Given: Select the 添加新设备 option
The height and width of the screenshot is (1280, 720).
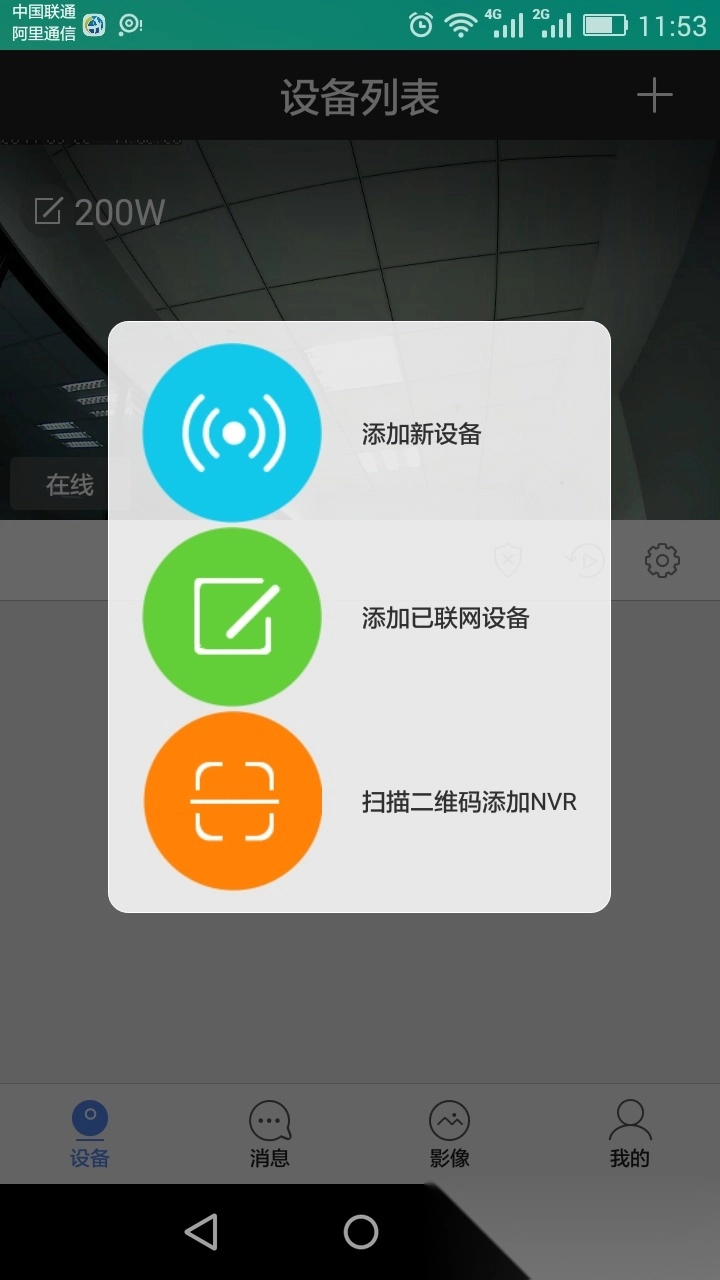Looking at the screenshot, I should pos(420,434).
